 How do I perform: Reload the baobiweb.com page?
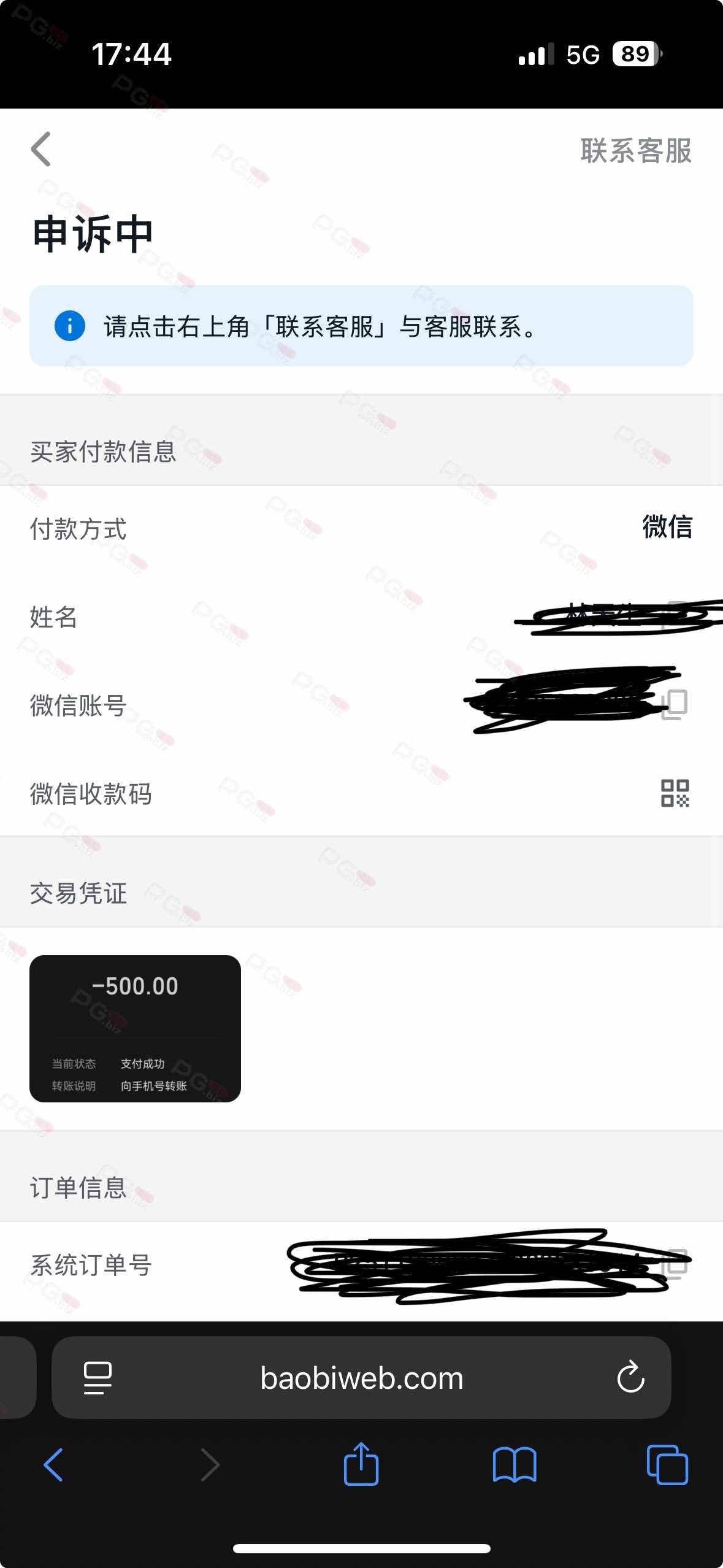(630, 1378)
